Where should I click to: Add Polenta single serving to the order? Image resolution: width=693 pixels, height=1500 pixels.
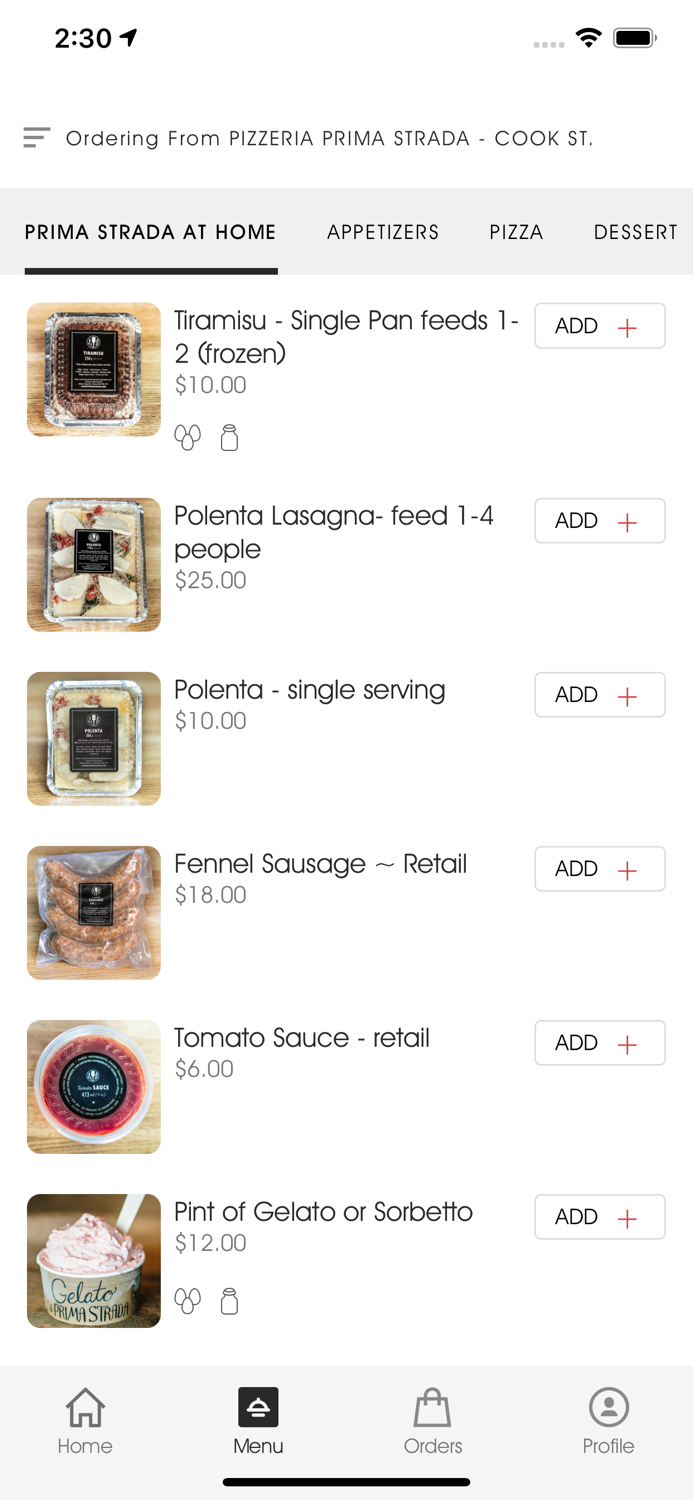tap(599, 695)
